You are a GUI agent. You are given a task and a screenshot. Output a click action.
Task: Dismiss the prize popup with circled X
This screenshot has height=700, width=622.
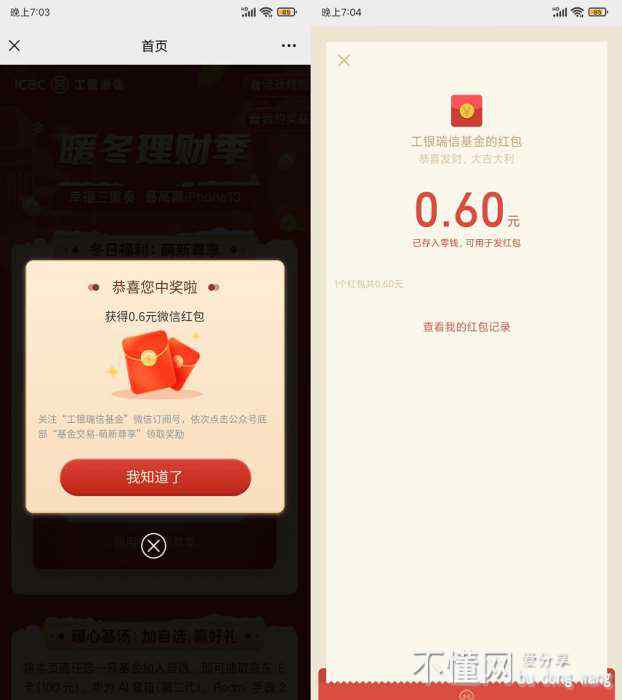tap(153, 545)
